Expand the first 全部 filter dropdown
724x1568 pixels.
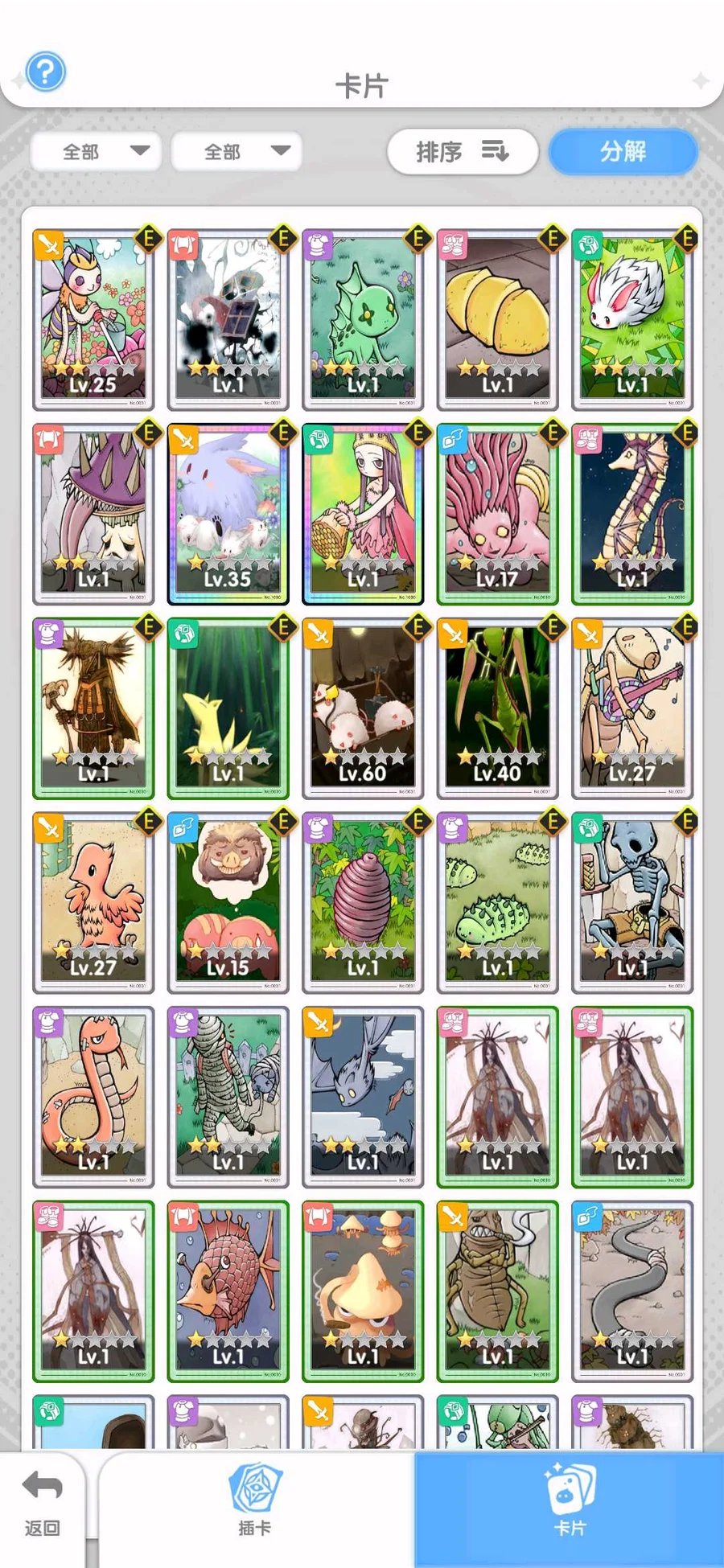(x=97, y=151)
